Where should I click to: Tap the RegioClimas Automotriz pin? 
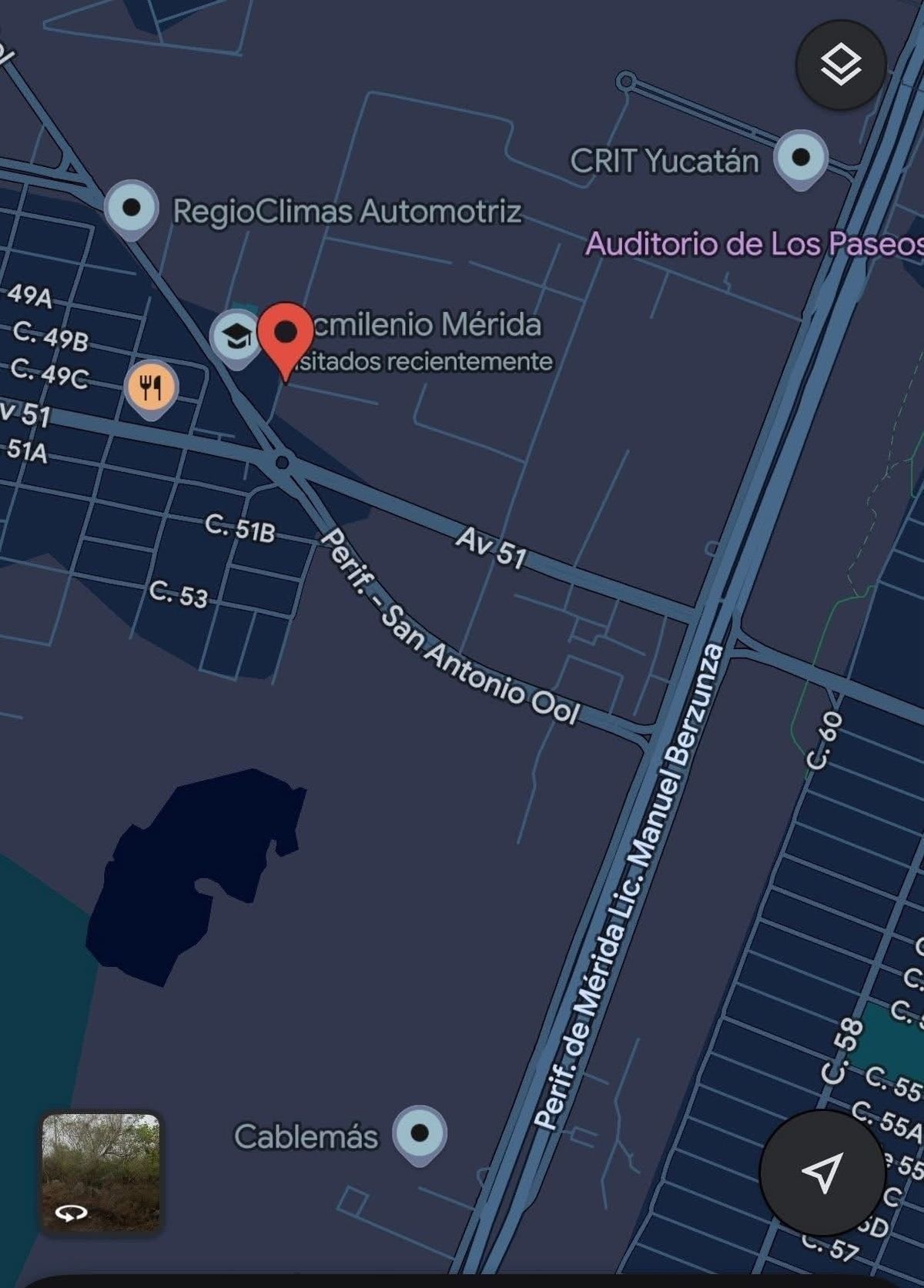click(131, 207)
